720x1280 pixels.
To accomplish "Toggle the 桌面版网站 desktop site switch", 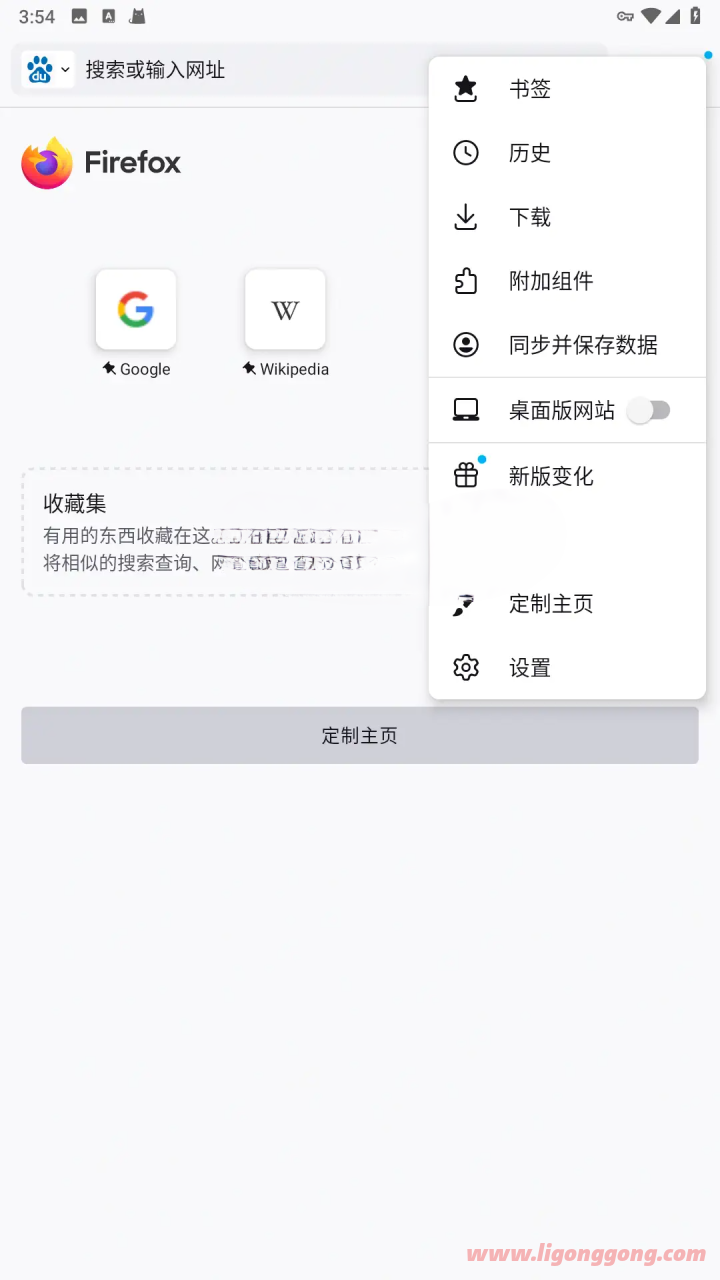I will pos(649,410).
